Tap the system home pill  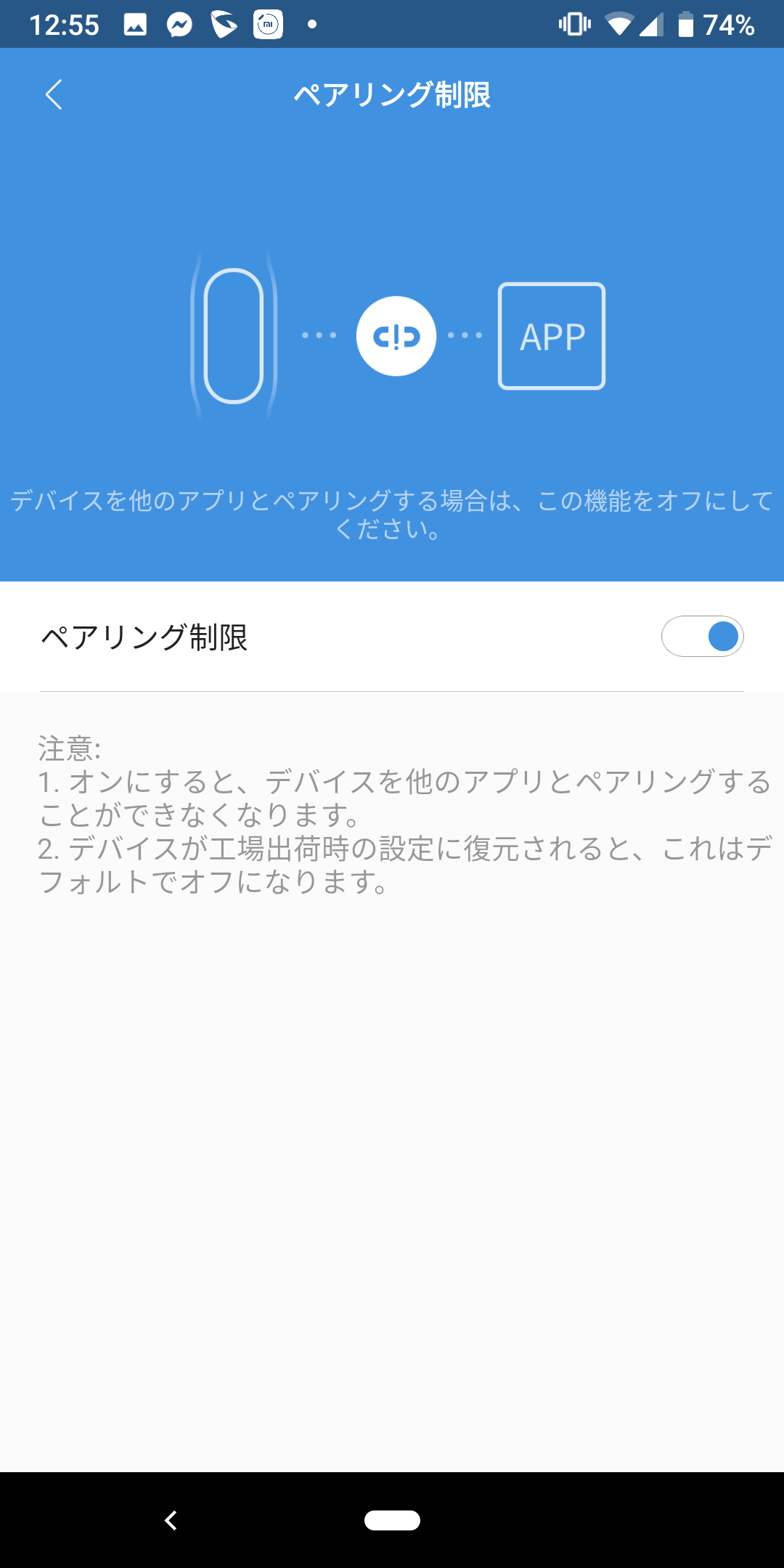(392, 1519)
